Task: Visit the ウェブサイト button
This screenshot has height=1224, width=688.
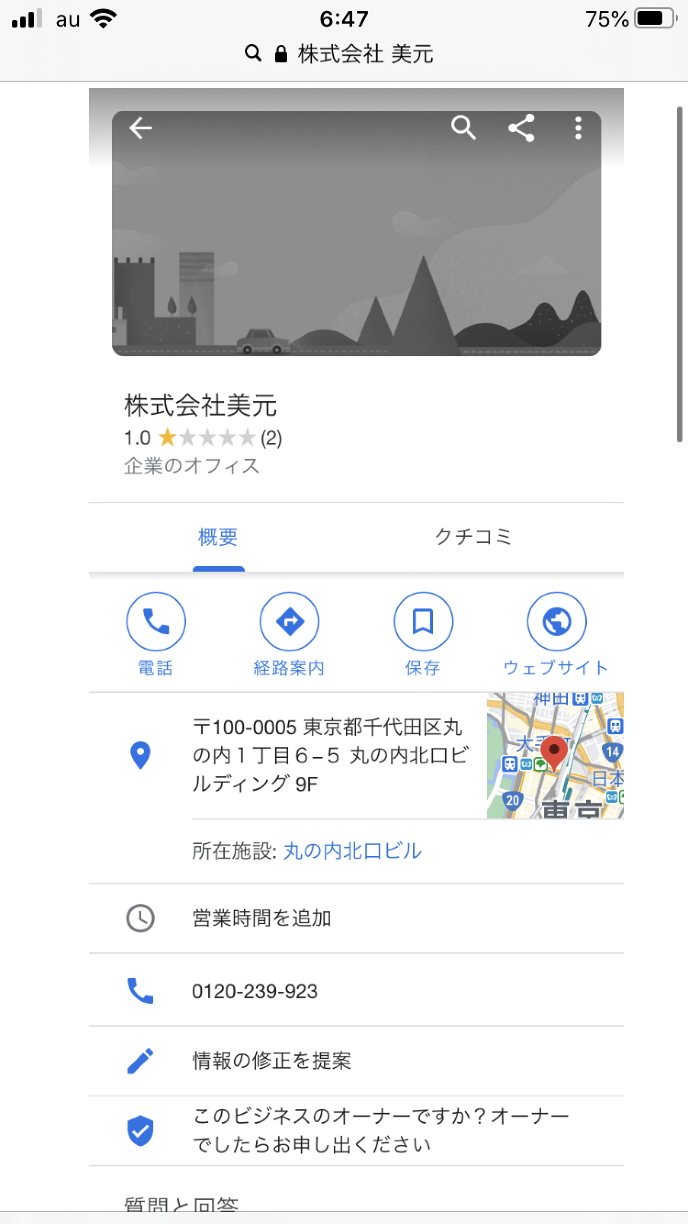Action: 556,634
